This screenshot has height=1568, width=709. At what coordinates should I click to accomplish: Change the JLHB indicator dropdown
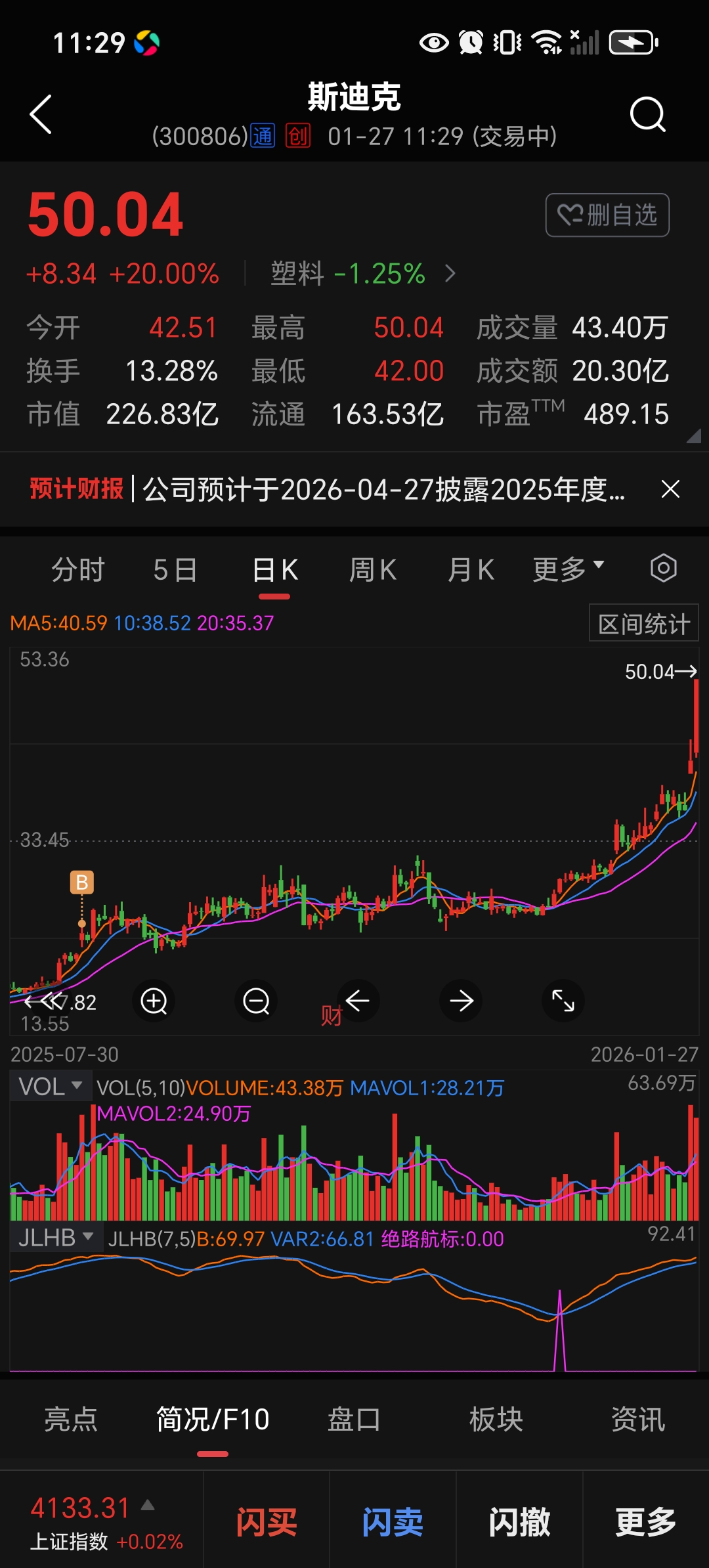click(55, 1238)
